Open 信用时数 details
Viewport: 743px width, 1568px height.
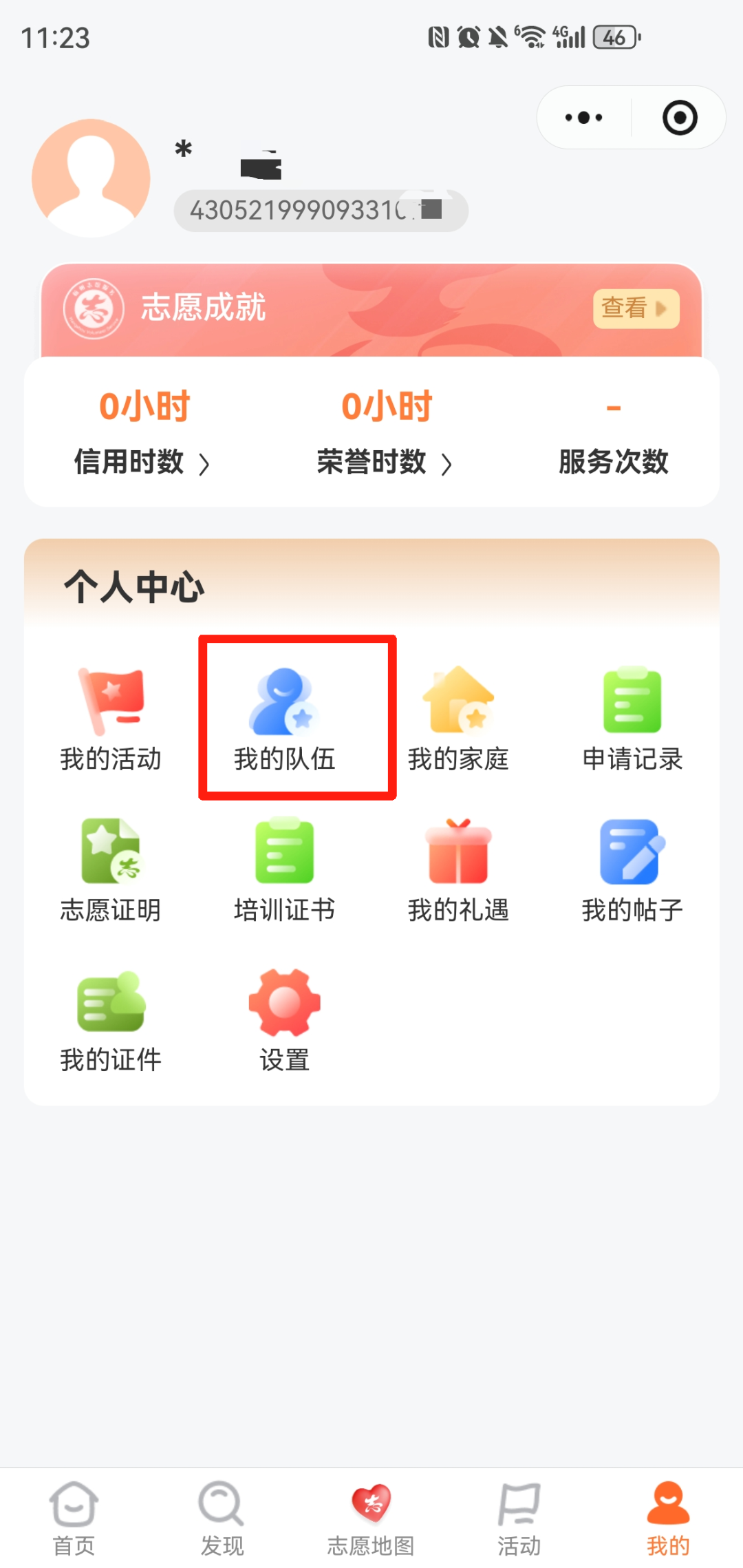click(142, 461)
